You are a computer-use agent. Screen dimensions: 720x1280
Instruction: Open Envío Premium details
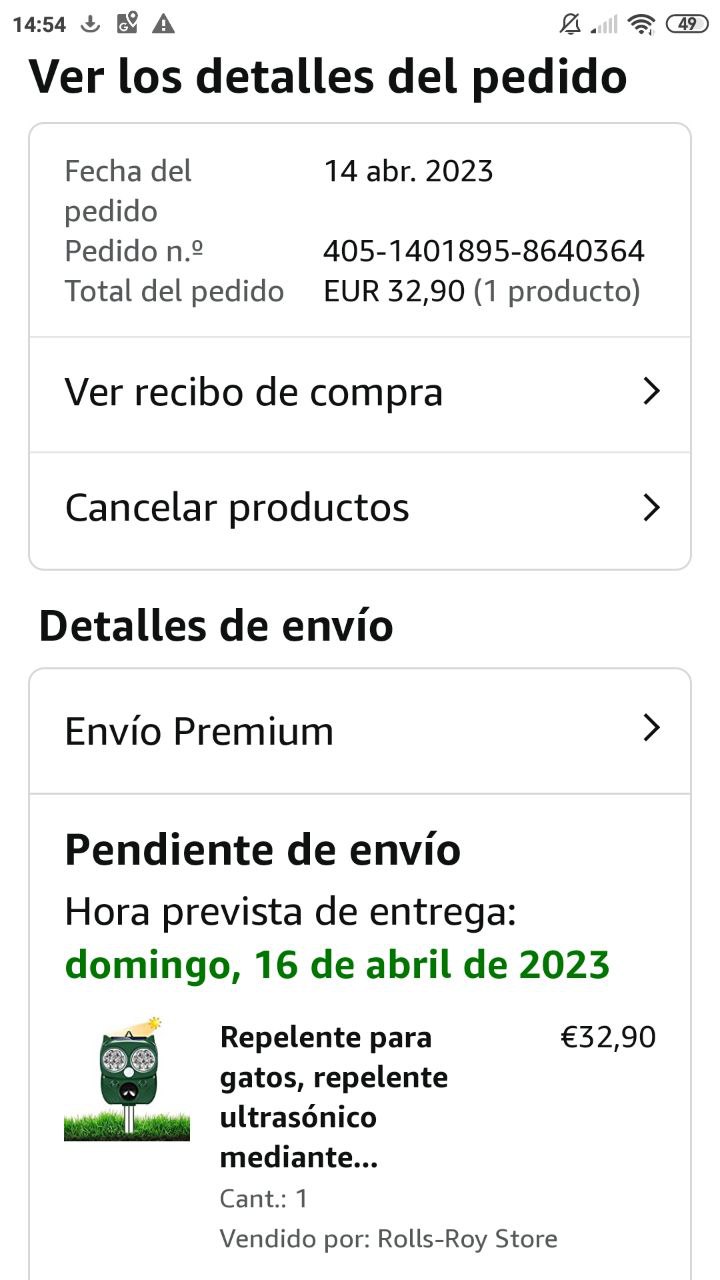[360, 731]
